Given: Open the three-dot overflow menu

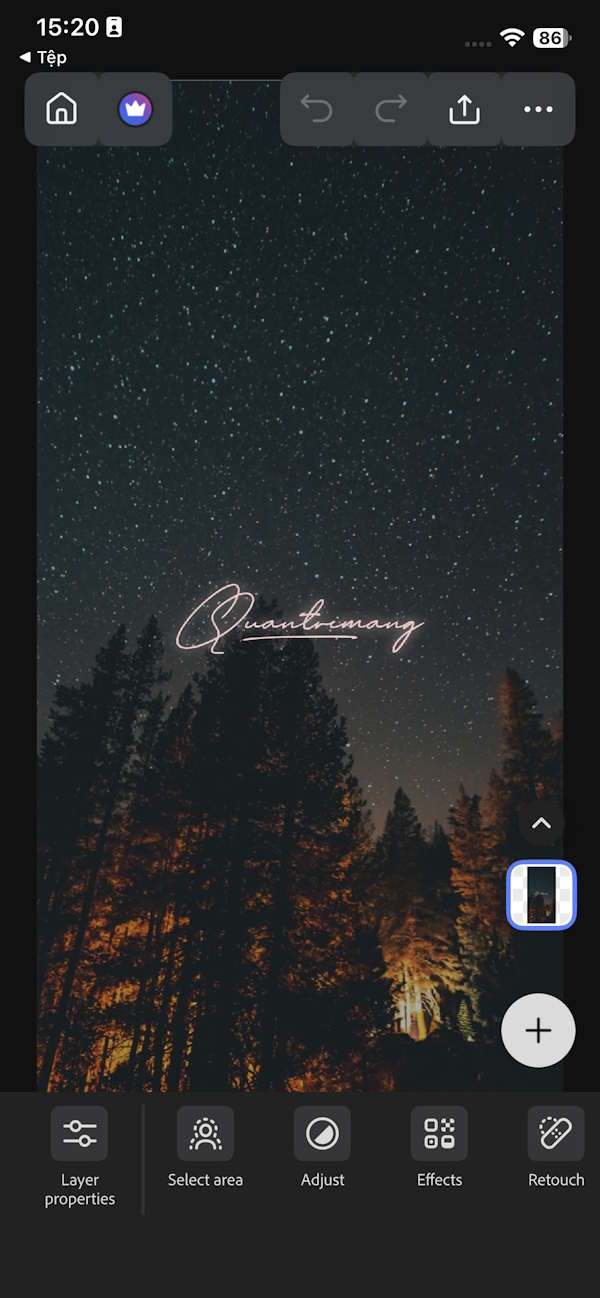Looking at the screenshot, I should click(x=538, y=109).
